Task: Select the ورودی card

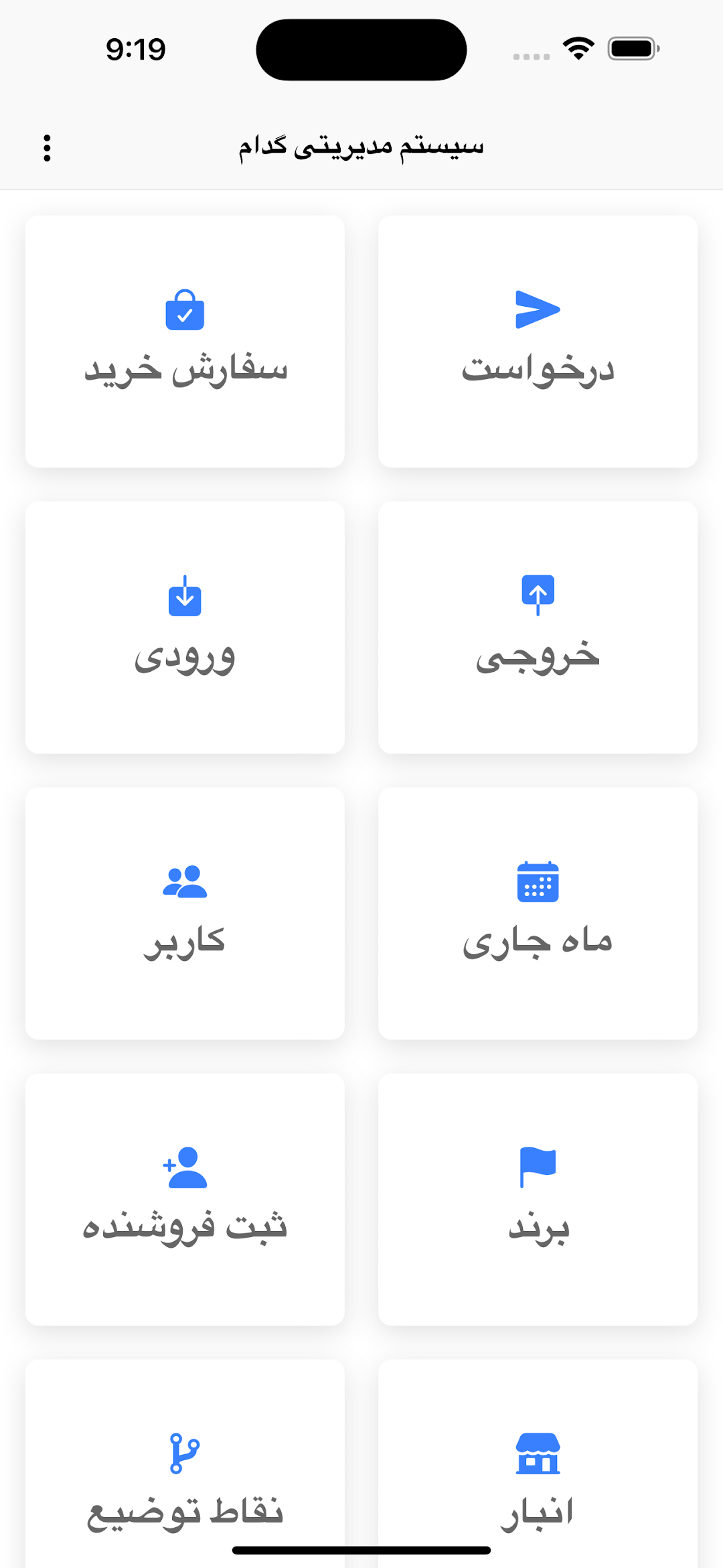Action: pyautogui.click(x=185, y=628)
